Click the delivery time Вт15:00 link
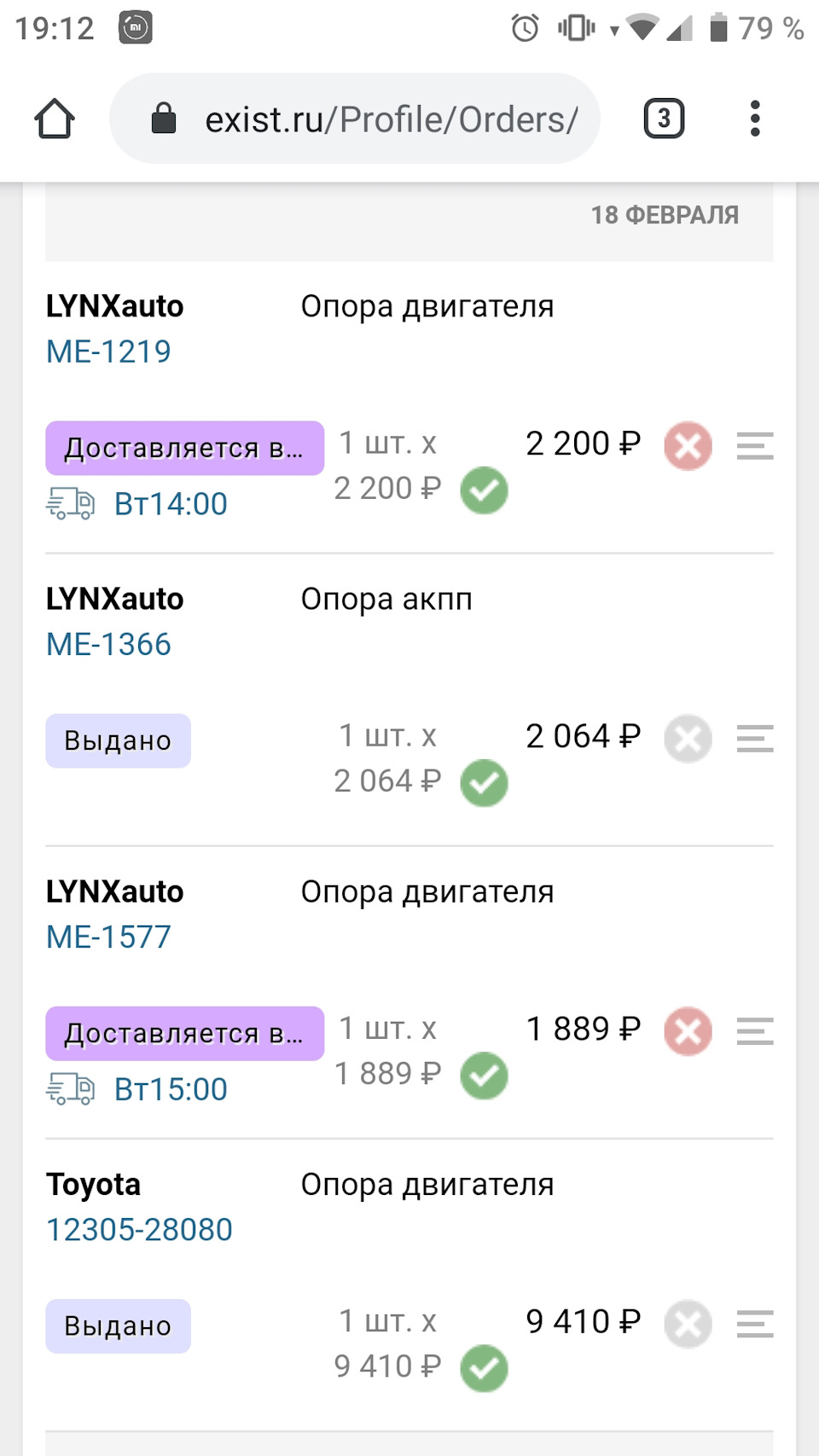 coord(171,1088)
